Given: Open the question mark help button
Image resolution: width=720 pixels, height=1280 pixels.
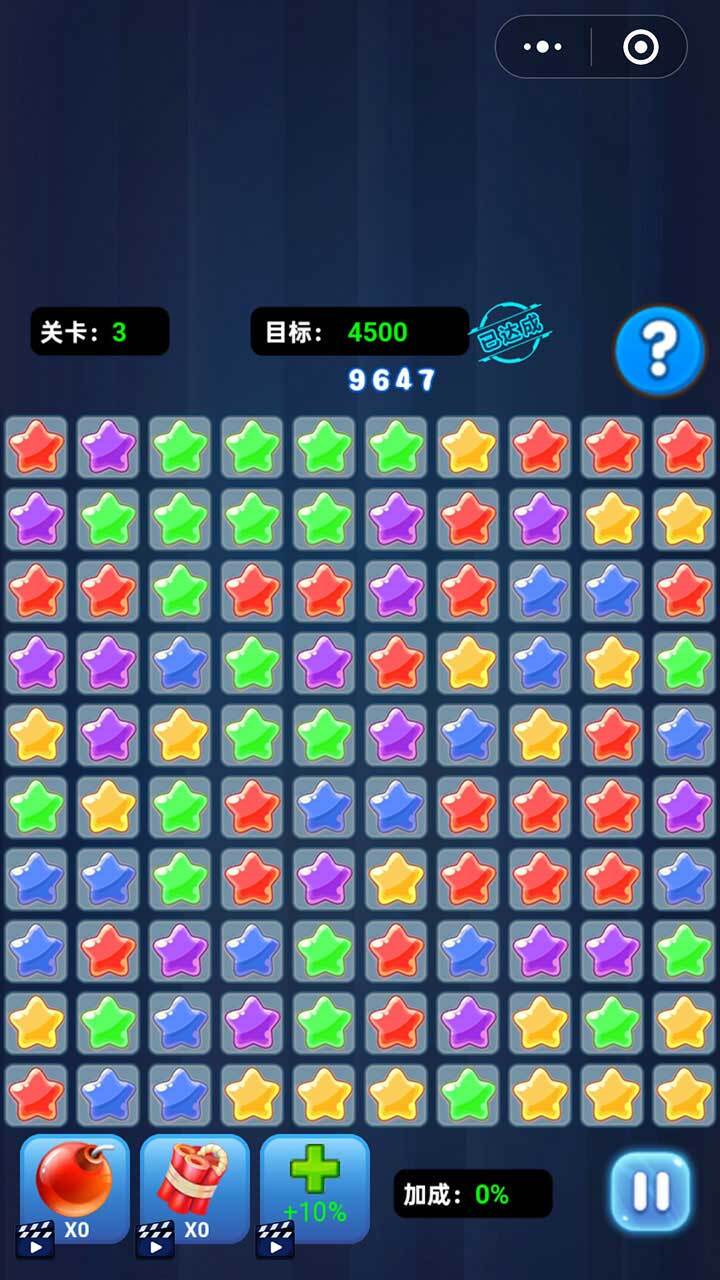Looking at the screenshot, I should pyautogui.click(x=659, y=350).
